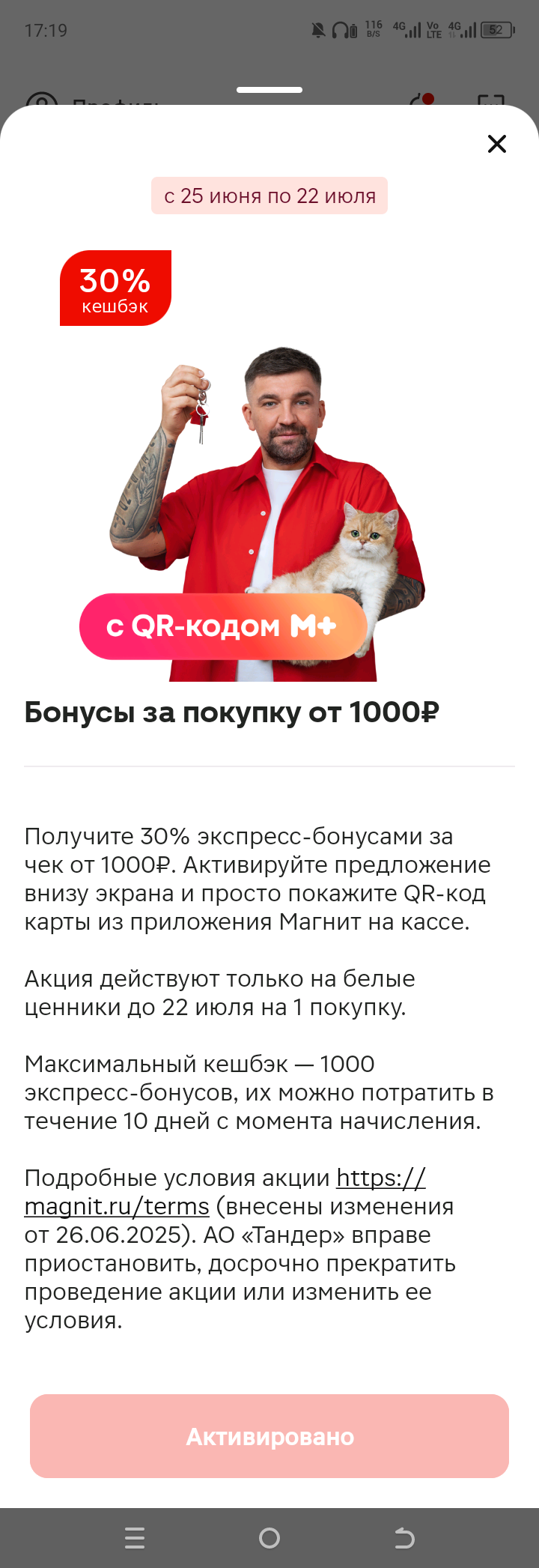Tap the Активировано button
Viewport: 539px width, 1568px height.
coord(269,1436)
